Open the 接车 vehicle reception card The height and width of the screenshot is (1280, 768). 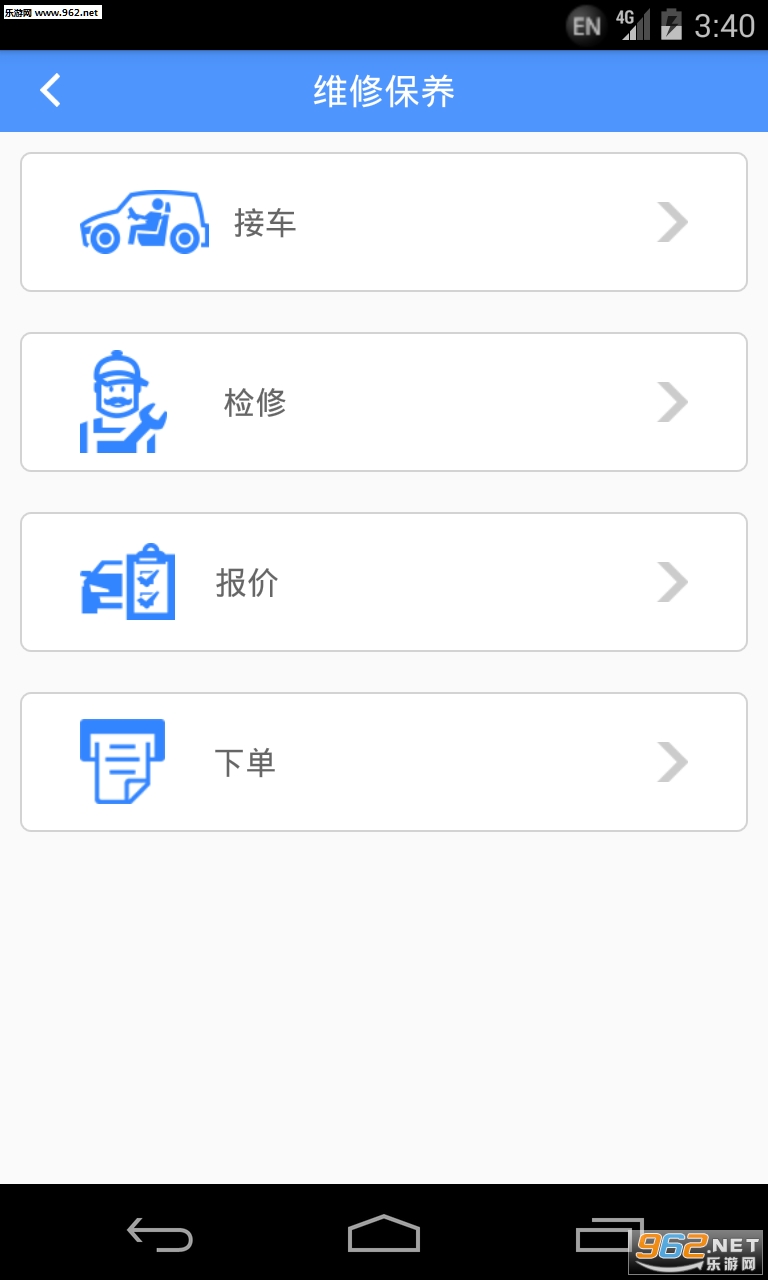click(x=384, y=222)
